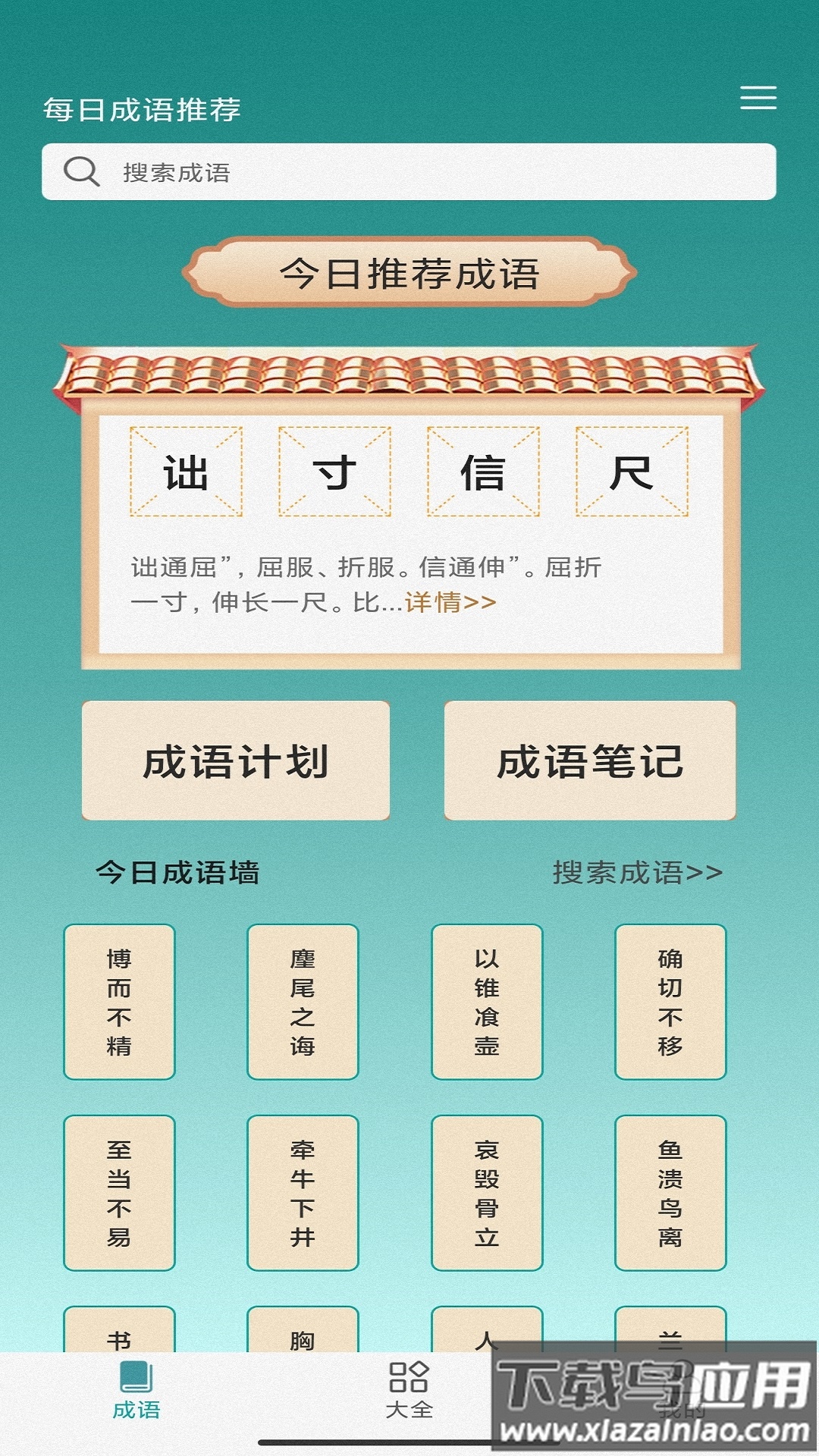
Task: Open the hamburger menu at top right
Action: tap(757, 99)
